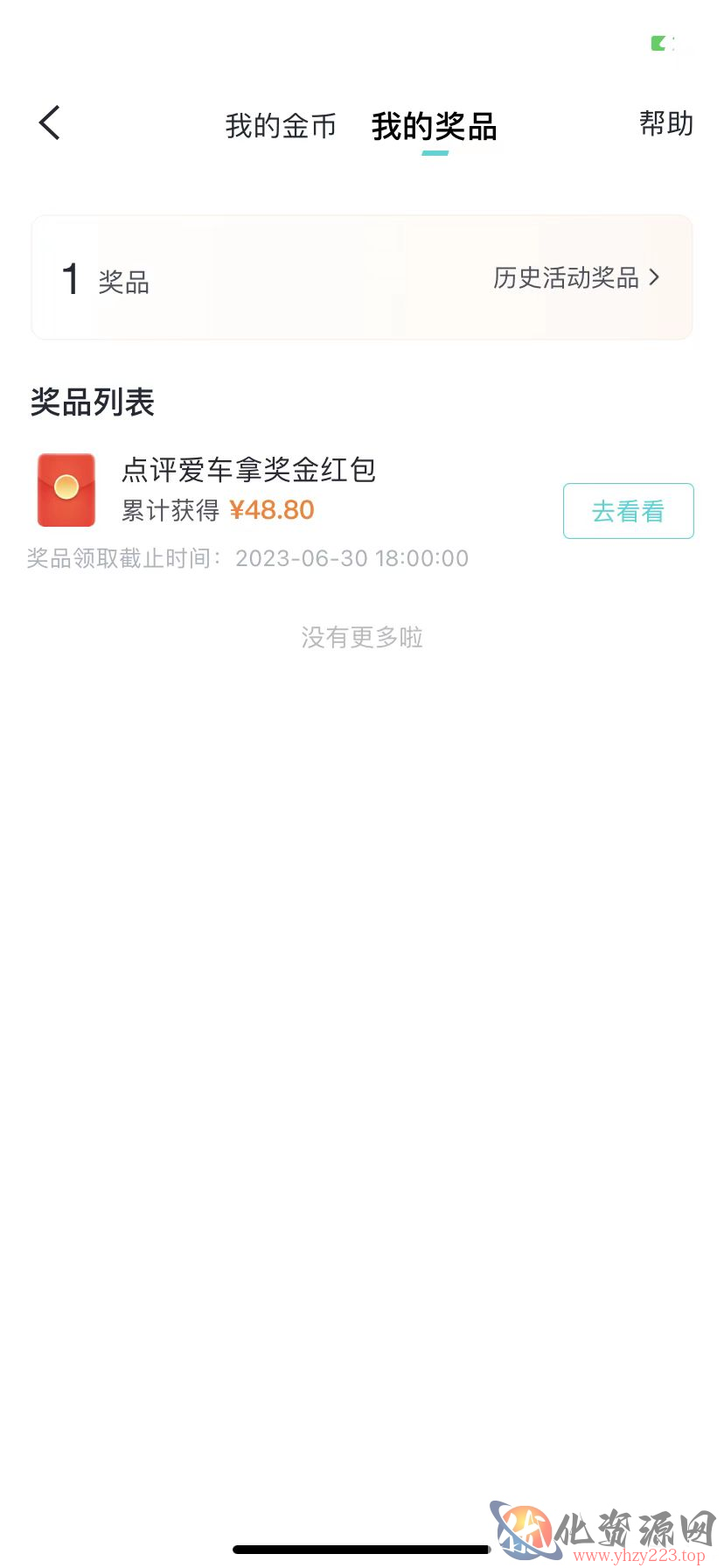Tap 去看看 for the 点评爱车拿奖金红包 prize
This screenshot has height=1568, width=724.
point(628,511)
